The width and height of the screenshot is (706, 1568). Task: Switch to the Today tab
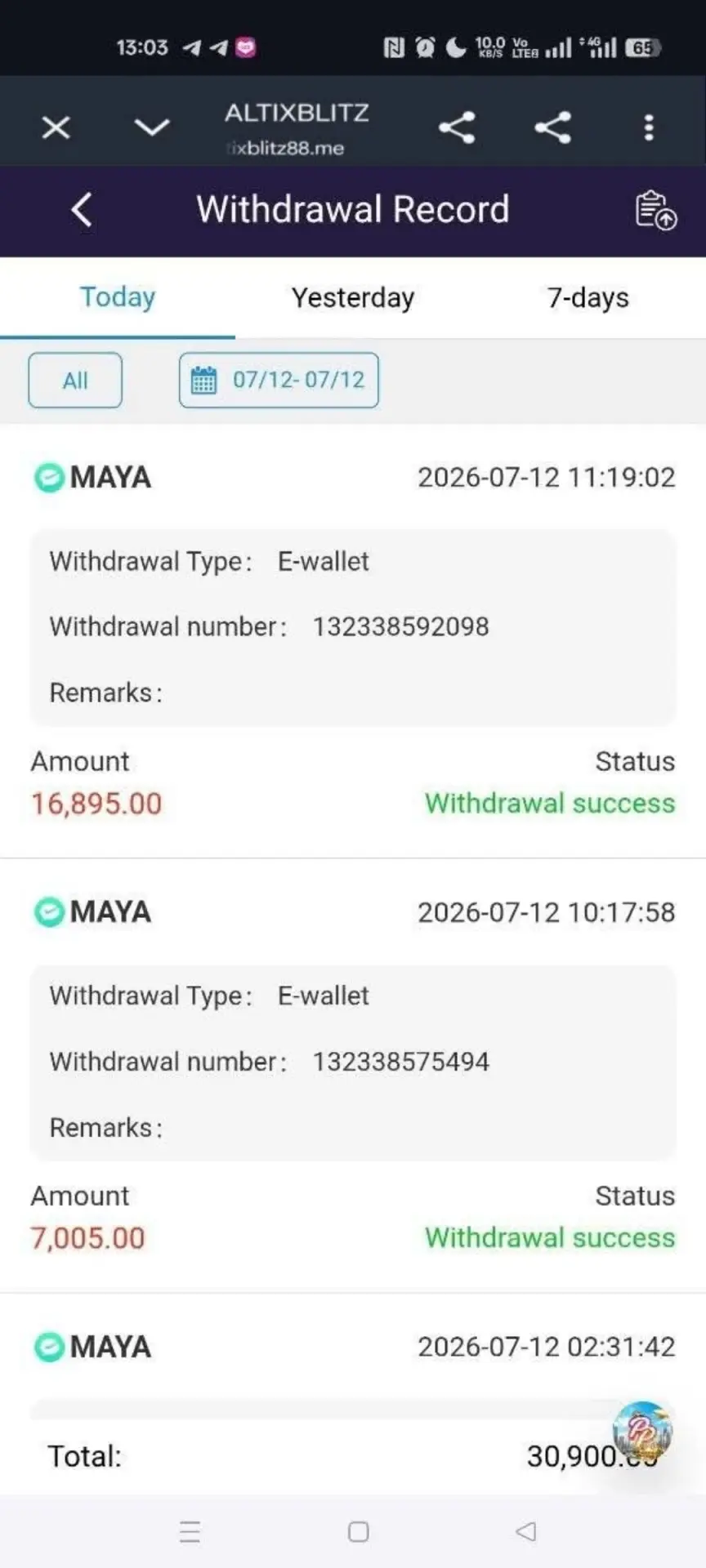click(118, 297)
